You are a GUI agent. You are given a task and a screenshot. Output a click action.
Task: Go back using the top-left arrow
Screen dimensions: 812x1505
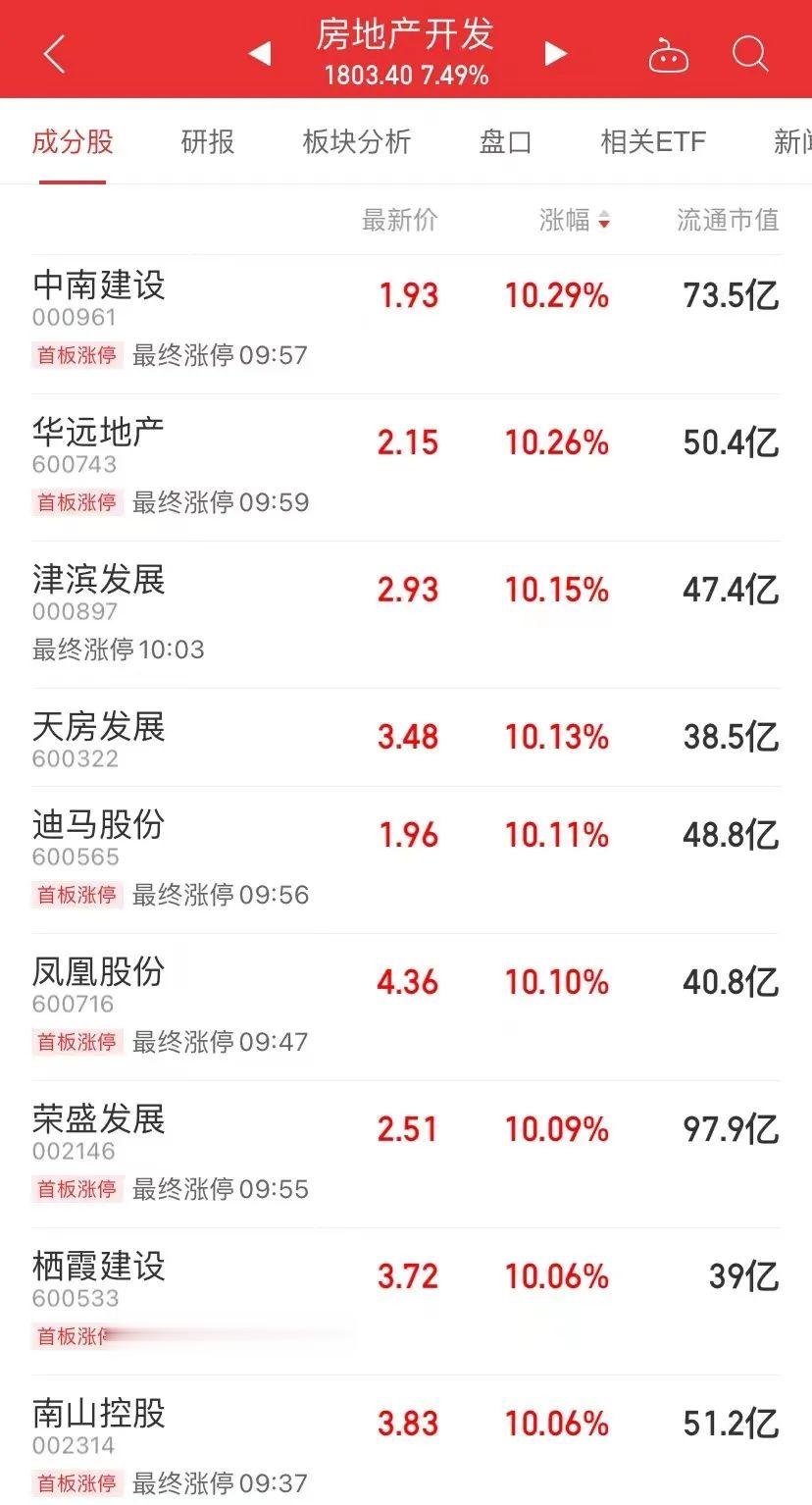54,54
